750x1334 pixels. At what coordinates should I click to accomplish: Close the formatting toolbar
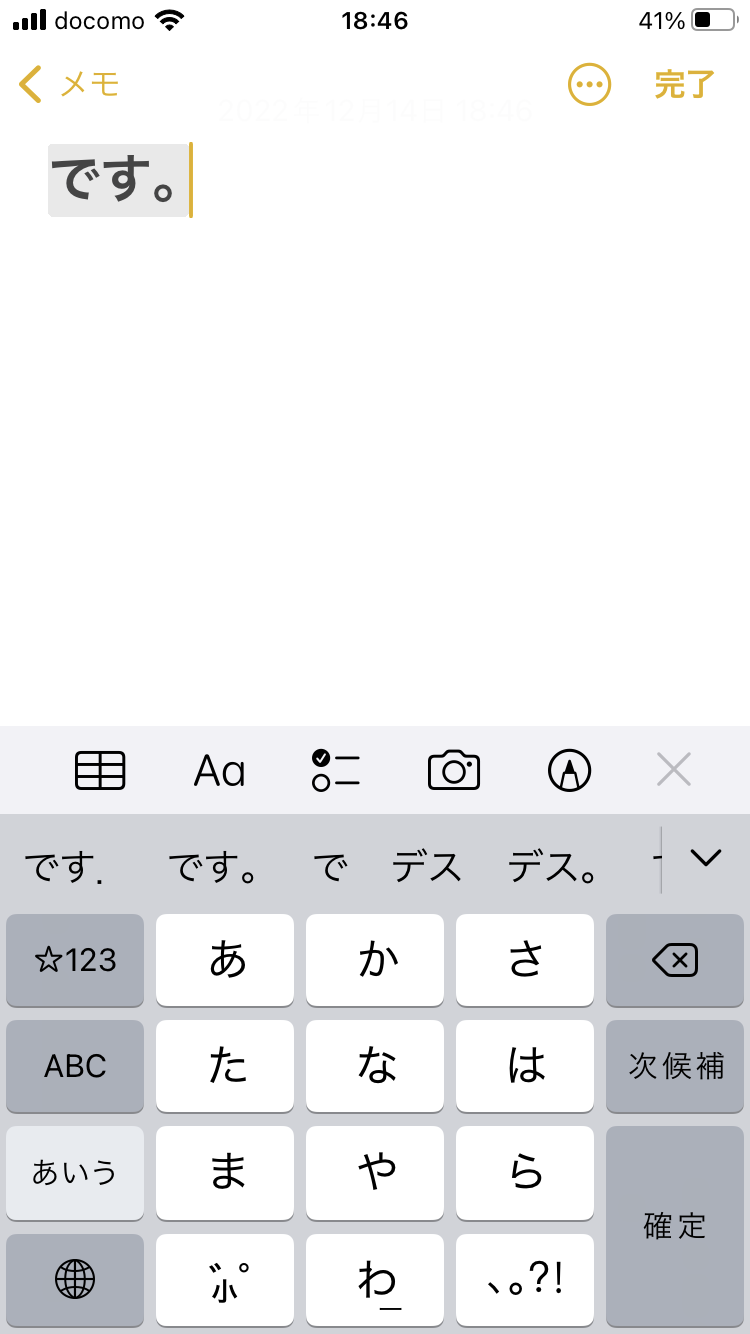point(674,770)
